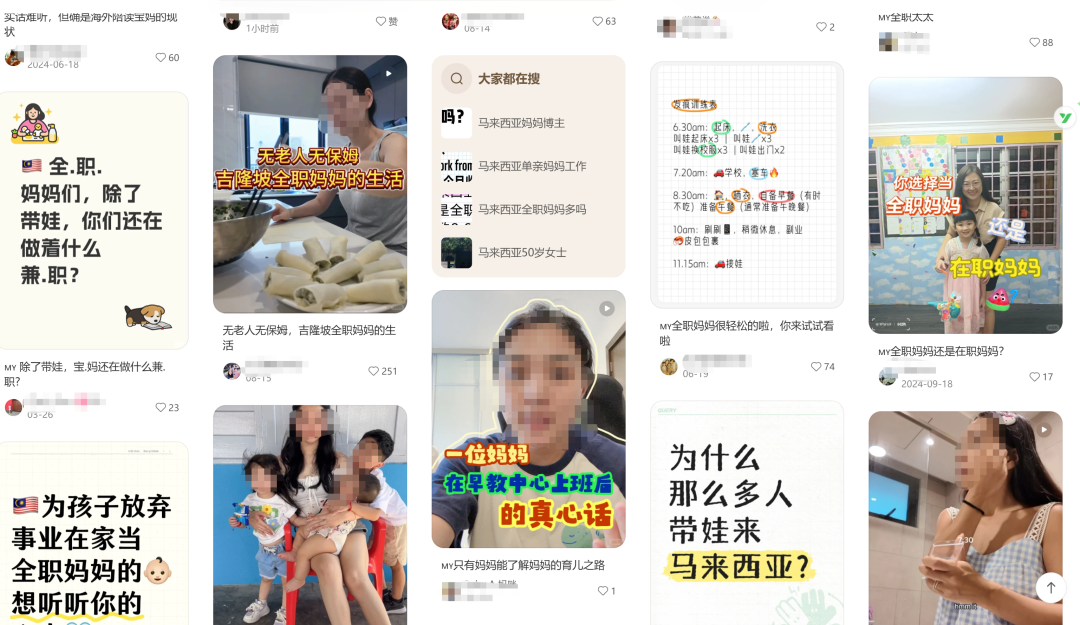Like the post with 88 likes

pyautogui.click(x=1035, y=42)
